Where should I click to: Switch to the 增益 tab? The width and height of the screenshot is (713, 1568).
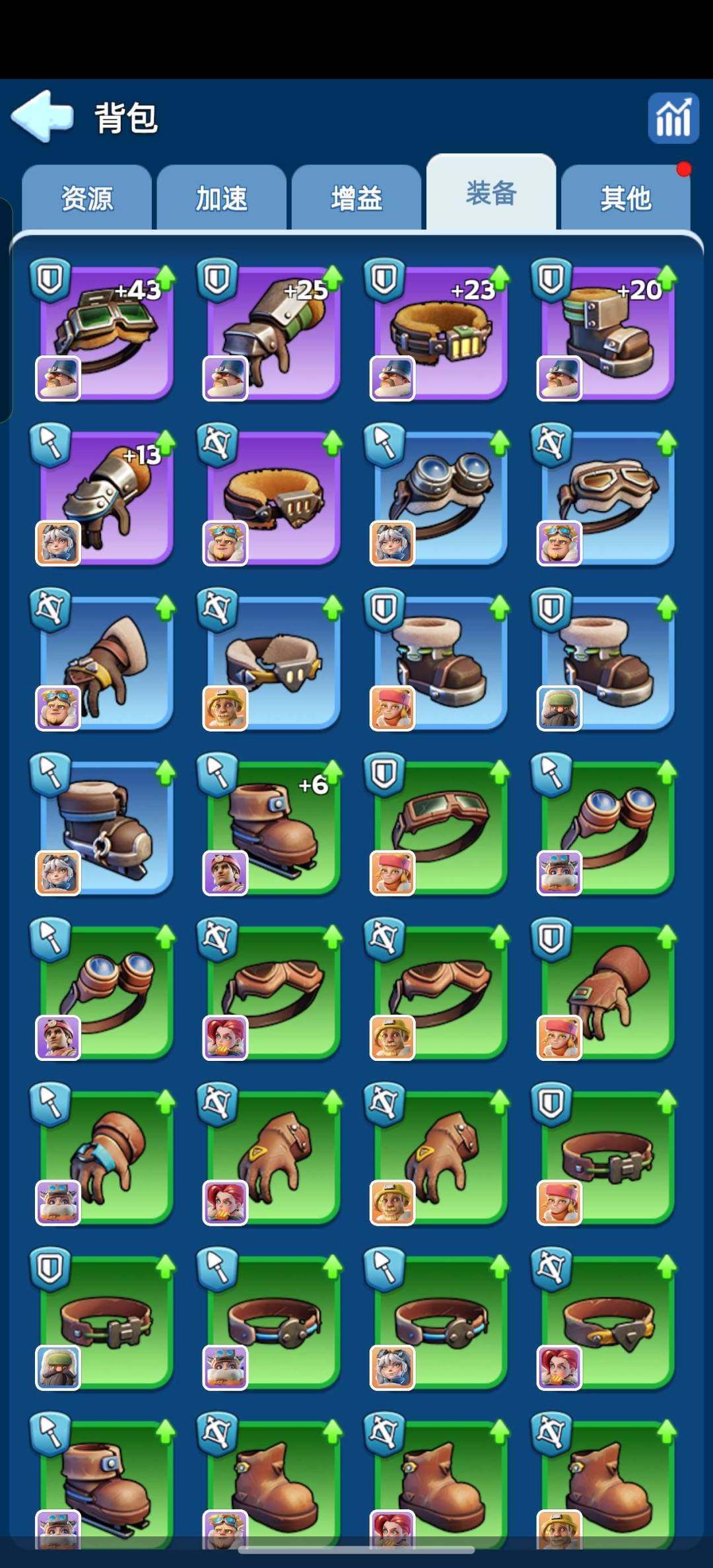point(356,198)
